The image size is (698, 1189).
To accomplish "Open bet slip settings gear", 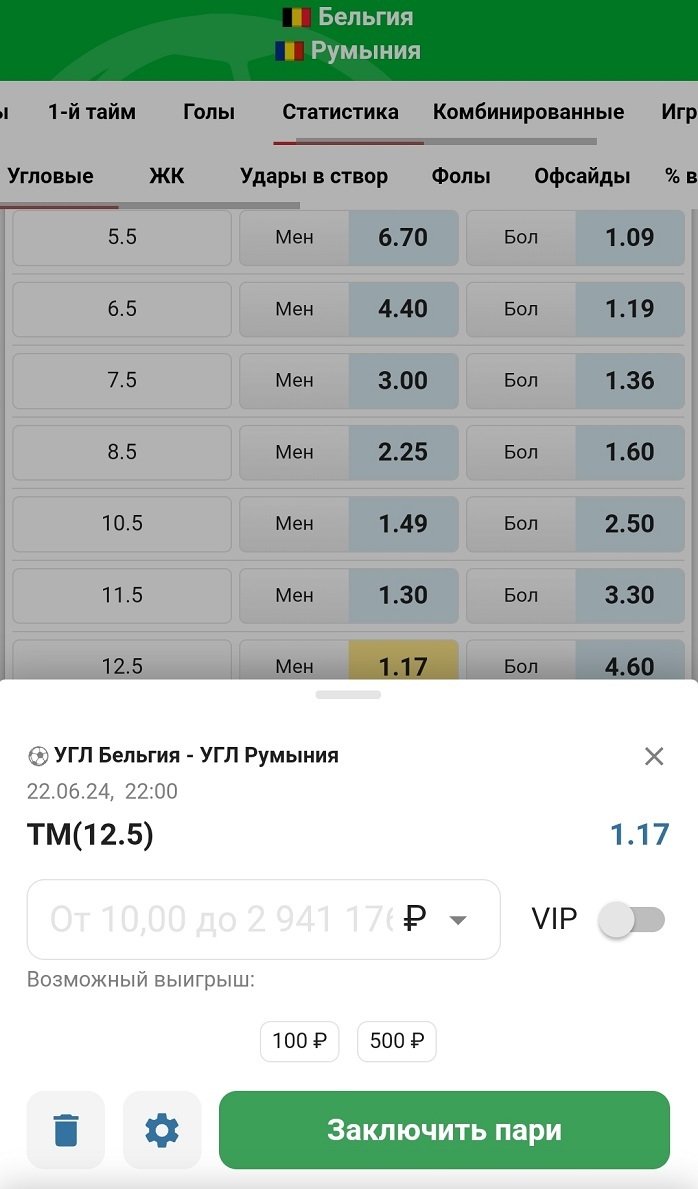I will coord(162,1130).
